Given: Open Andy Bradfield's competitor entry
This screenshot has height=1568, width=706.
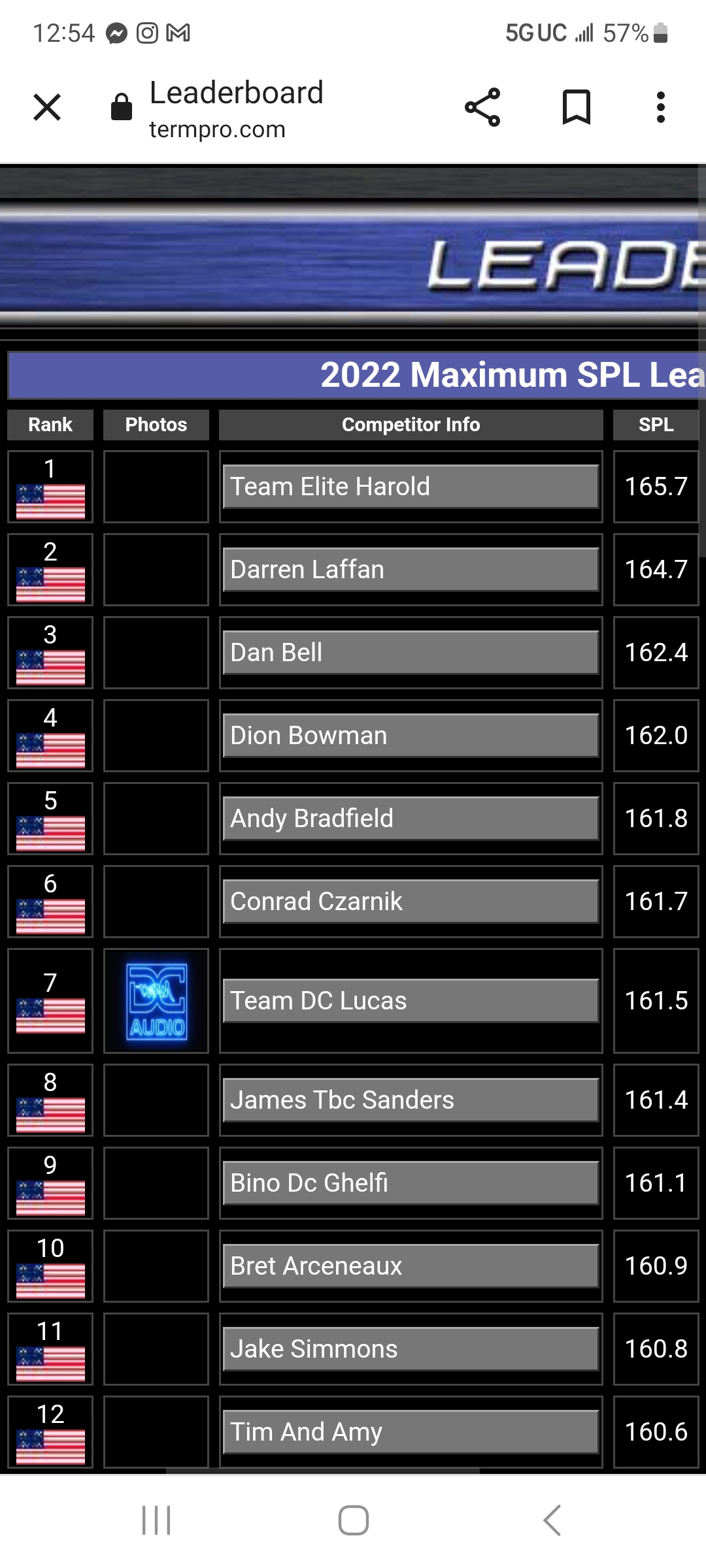Looking at the screenshot, I should pyautogui.click(x=411, y=818).
